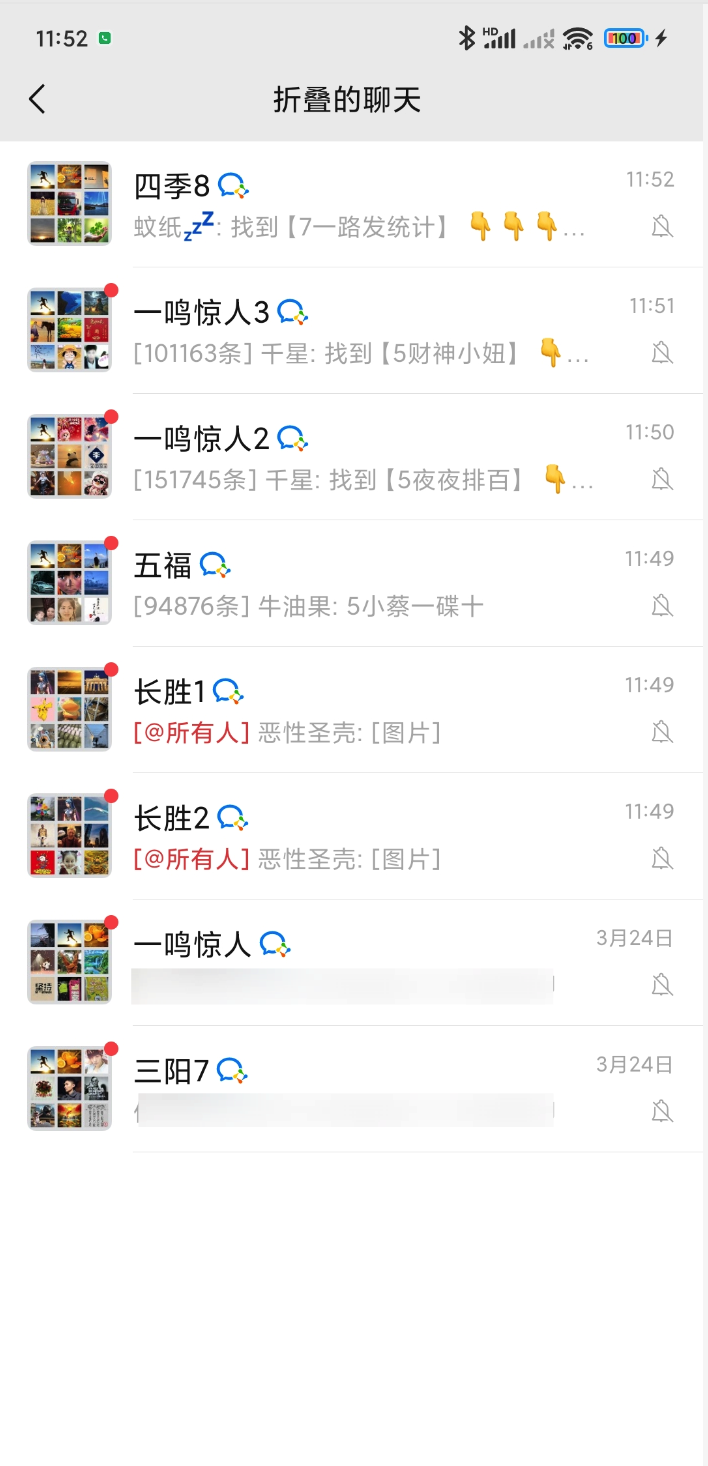Open the 五福 group chat
The height and width of the screenshot is (1466, 708).
coord(360,583)
